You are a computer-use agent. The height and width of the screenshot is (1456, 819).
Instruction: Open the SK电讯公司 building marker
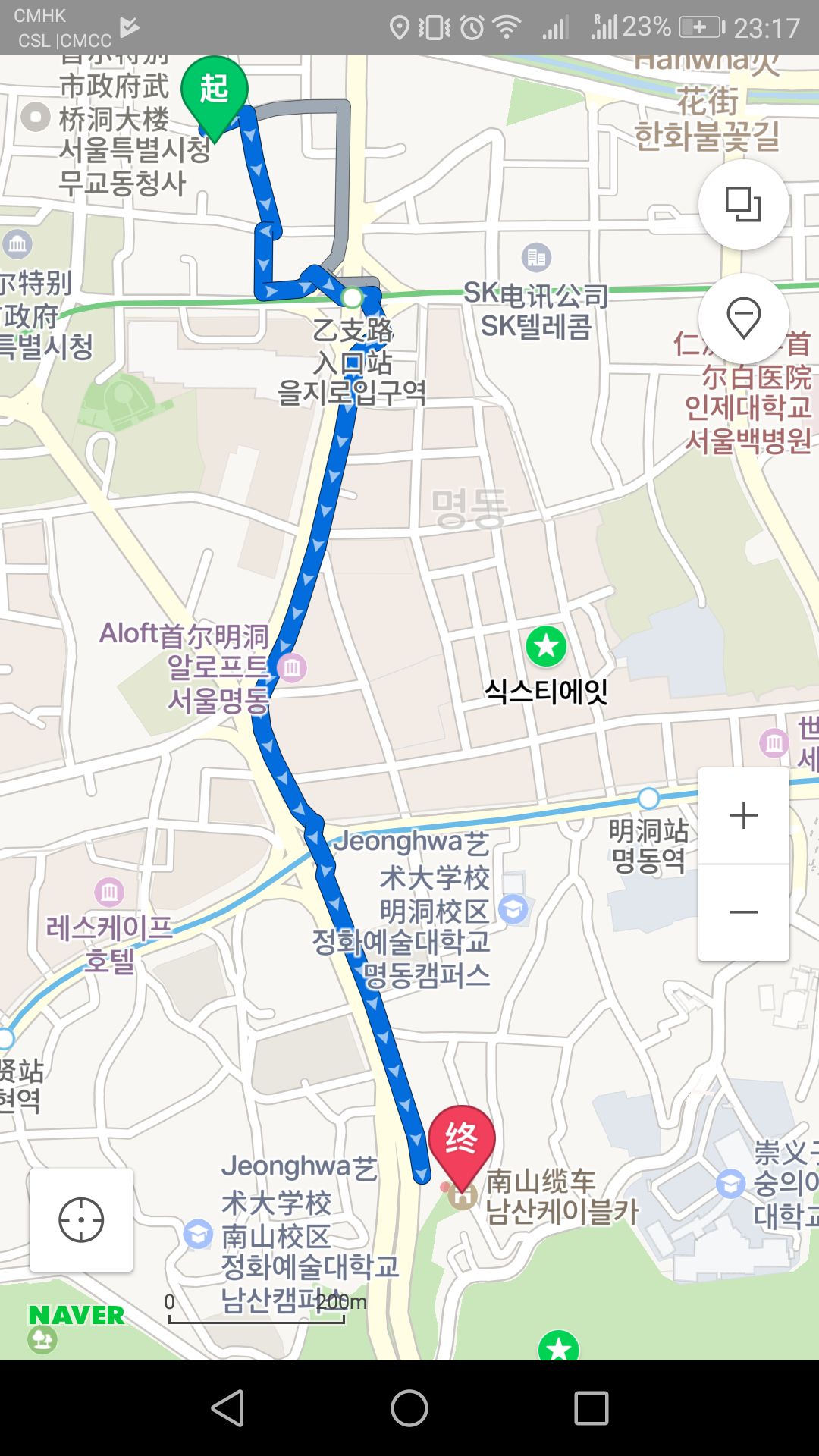(536, 258)
